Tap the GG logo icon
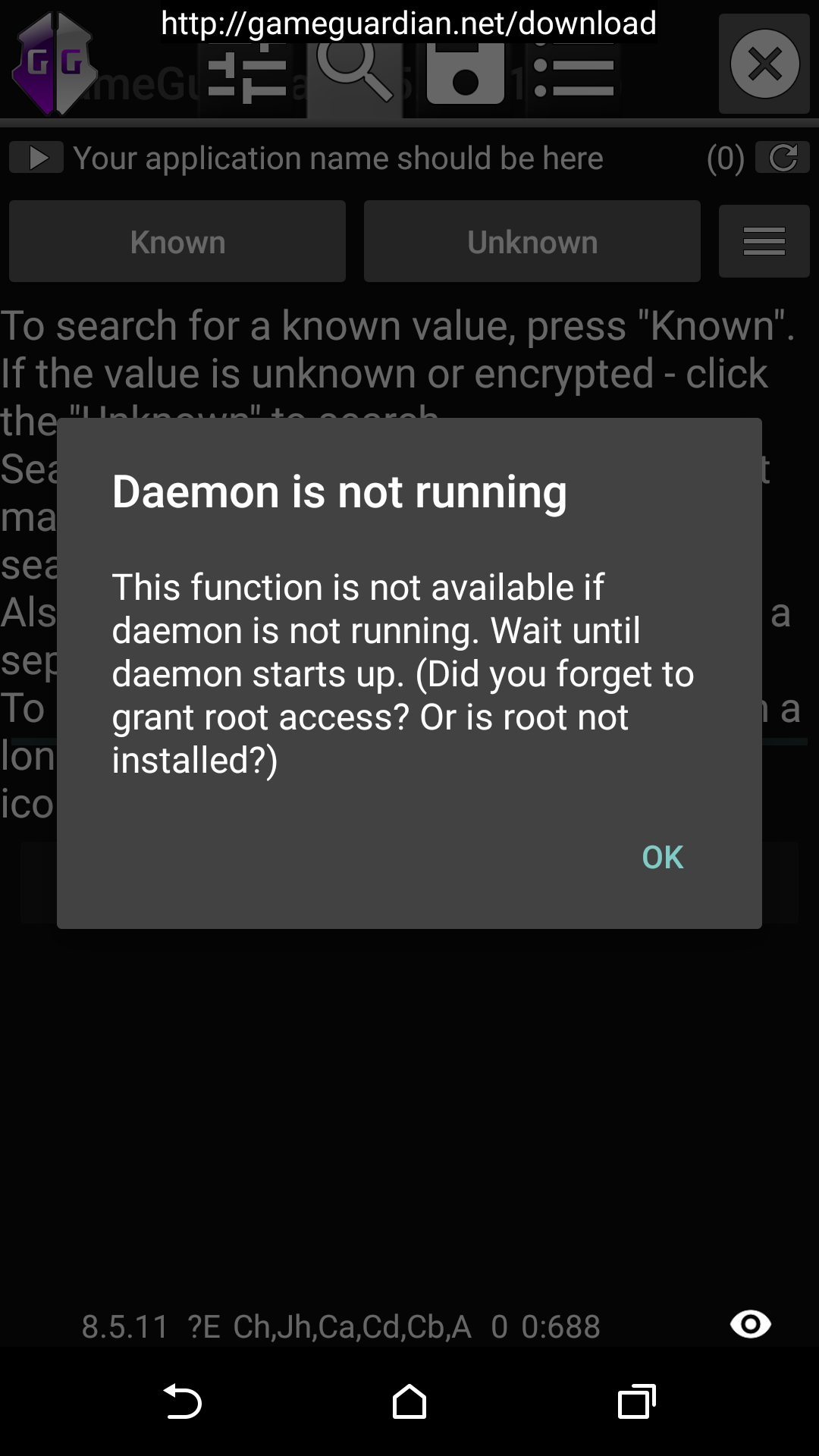Viewport: 819px width, 1456px height. tap(55, 64)
